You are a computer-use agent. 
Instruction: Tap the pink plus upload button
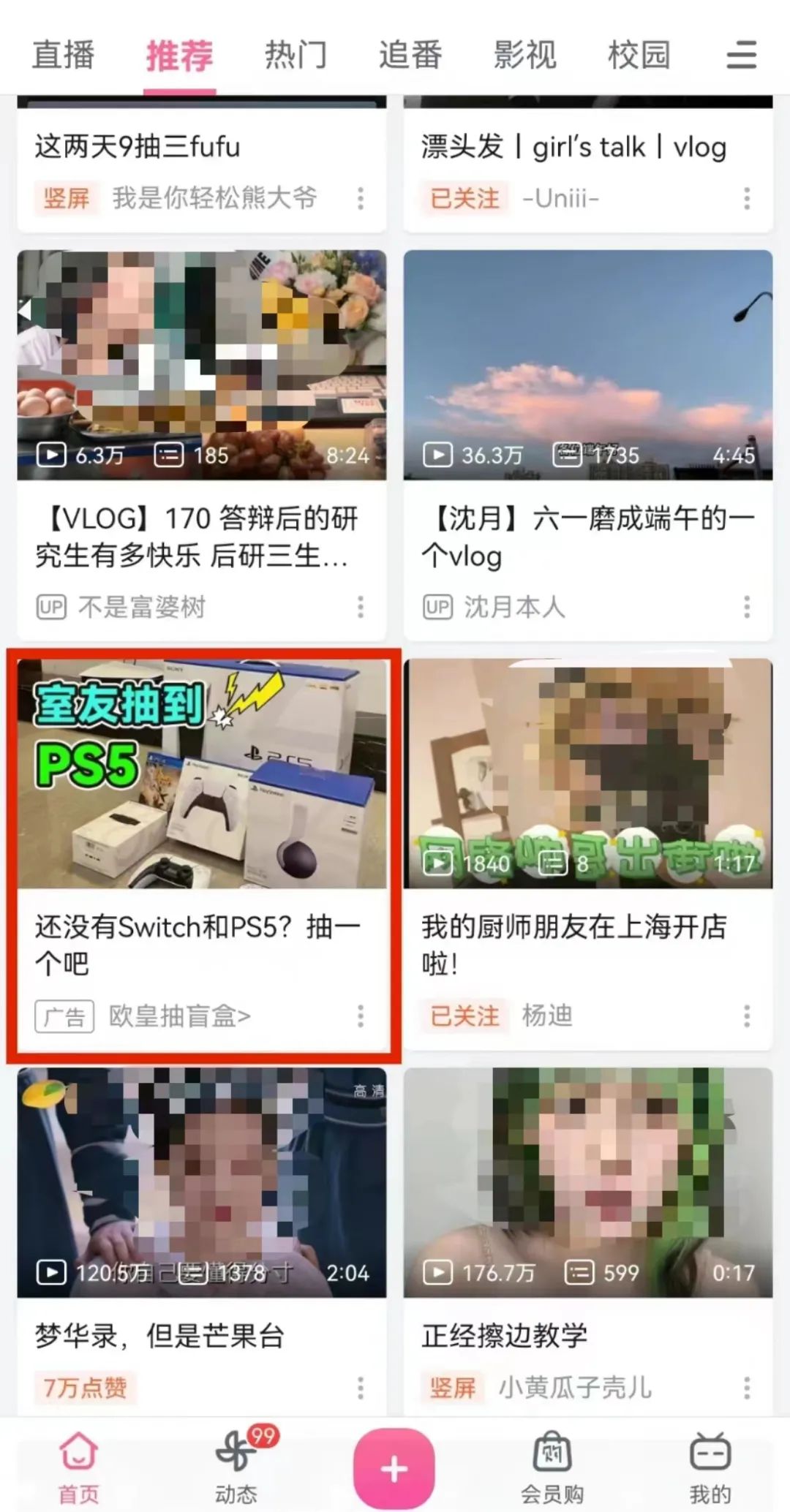(x=394, y=1468)
